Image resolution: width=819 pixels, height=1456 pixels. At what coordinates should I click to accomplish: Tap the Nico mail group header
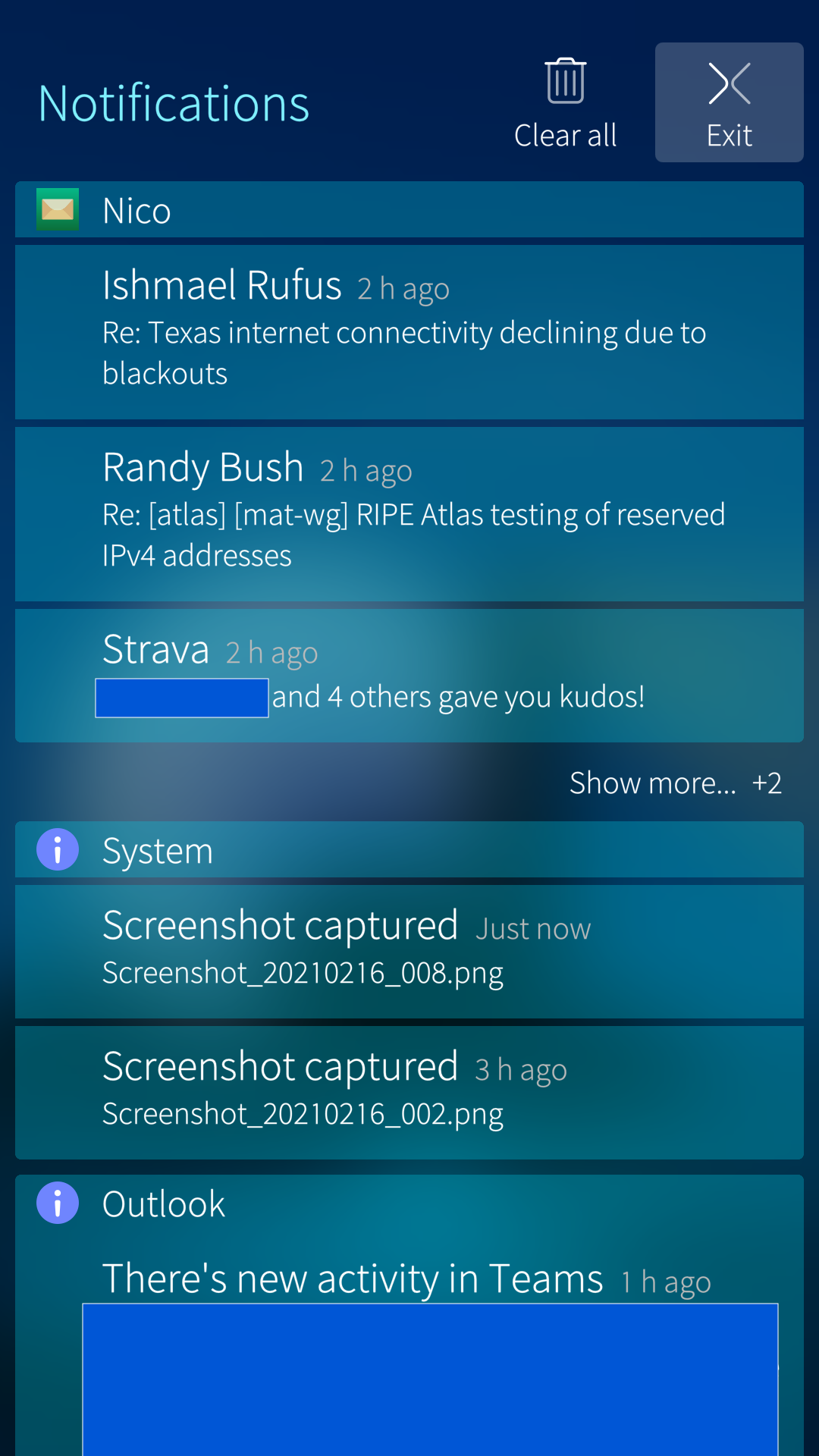[409, 210]
